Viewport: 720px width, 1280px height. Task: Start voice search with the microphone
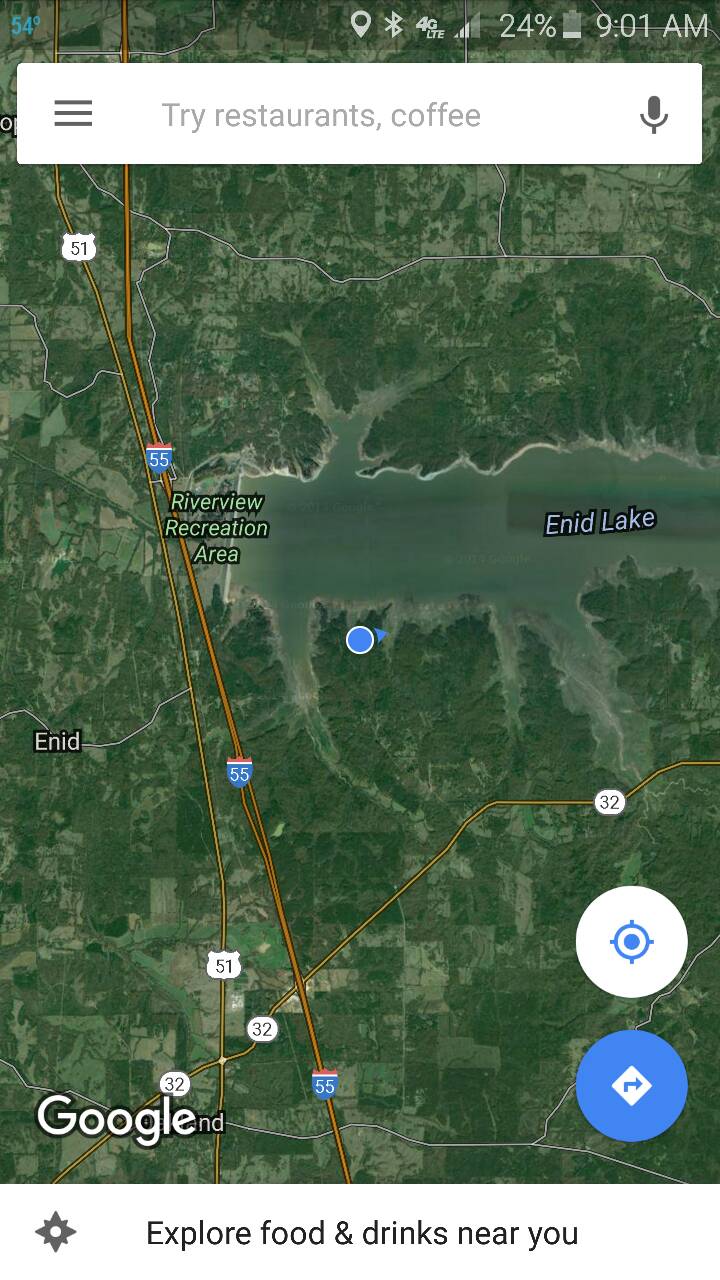654,115
